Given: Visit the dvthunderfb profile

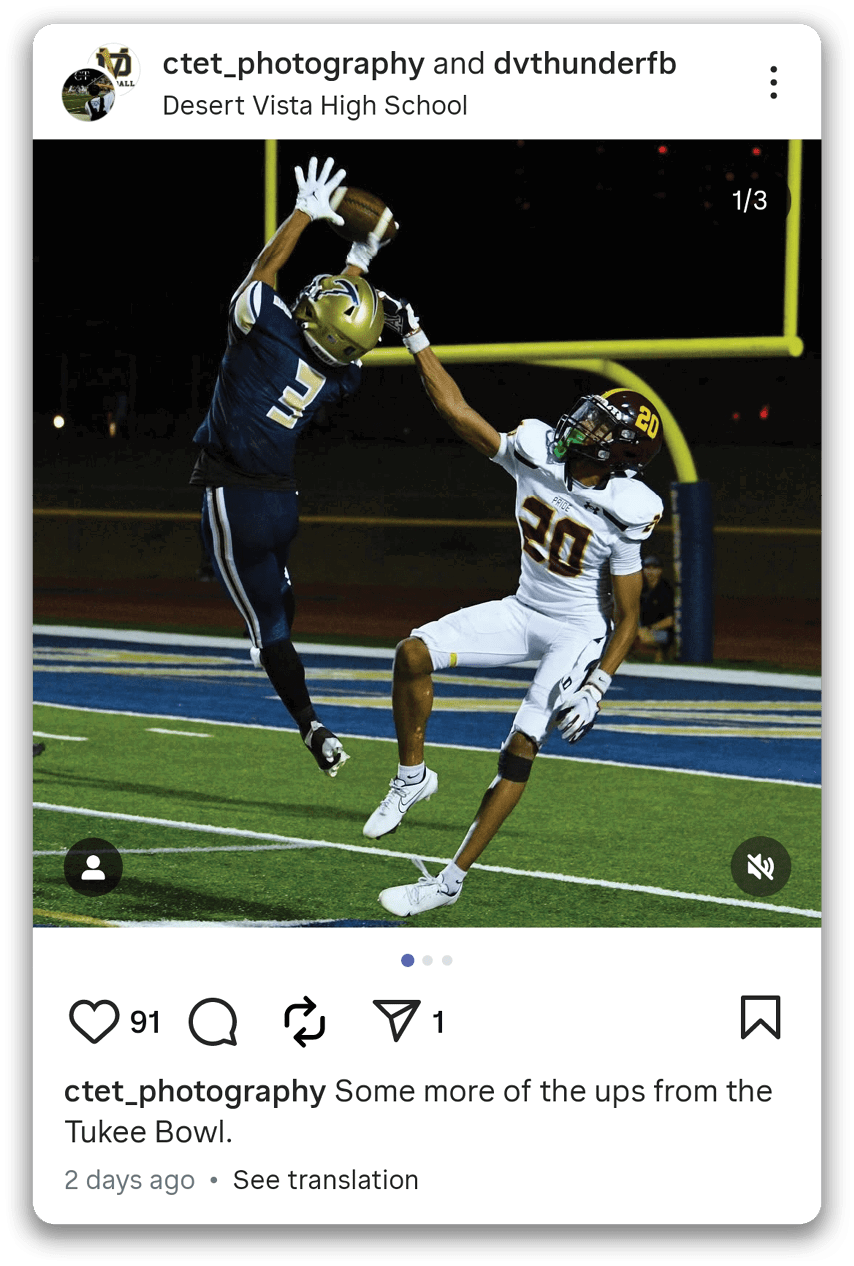Looking at the screenshot, I should point(585,64).
